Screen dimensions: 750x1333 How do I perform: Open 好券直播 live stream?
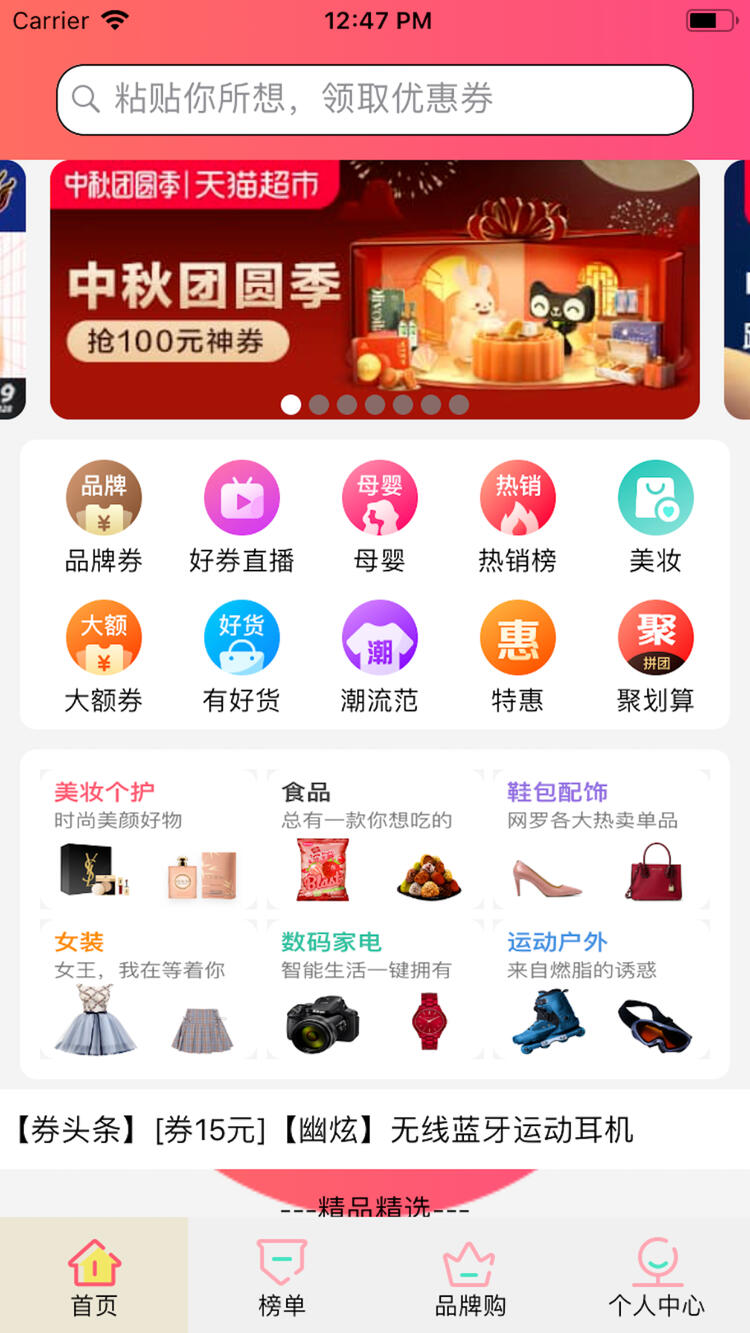click(x=242, y=517)
